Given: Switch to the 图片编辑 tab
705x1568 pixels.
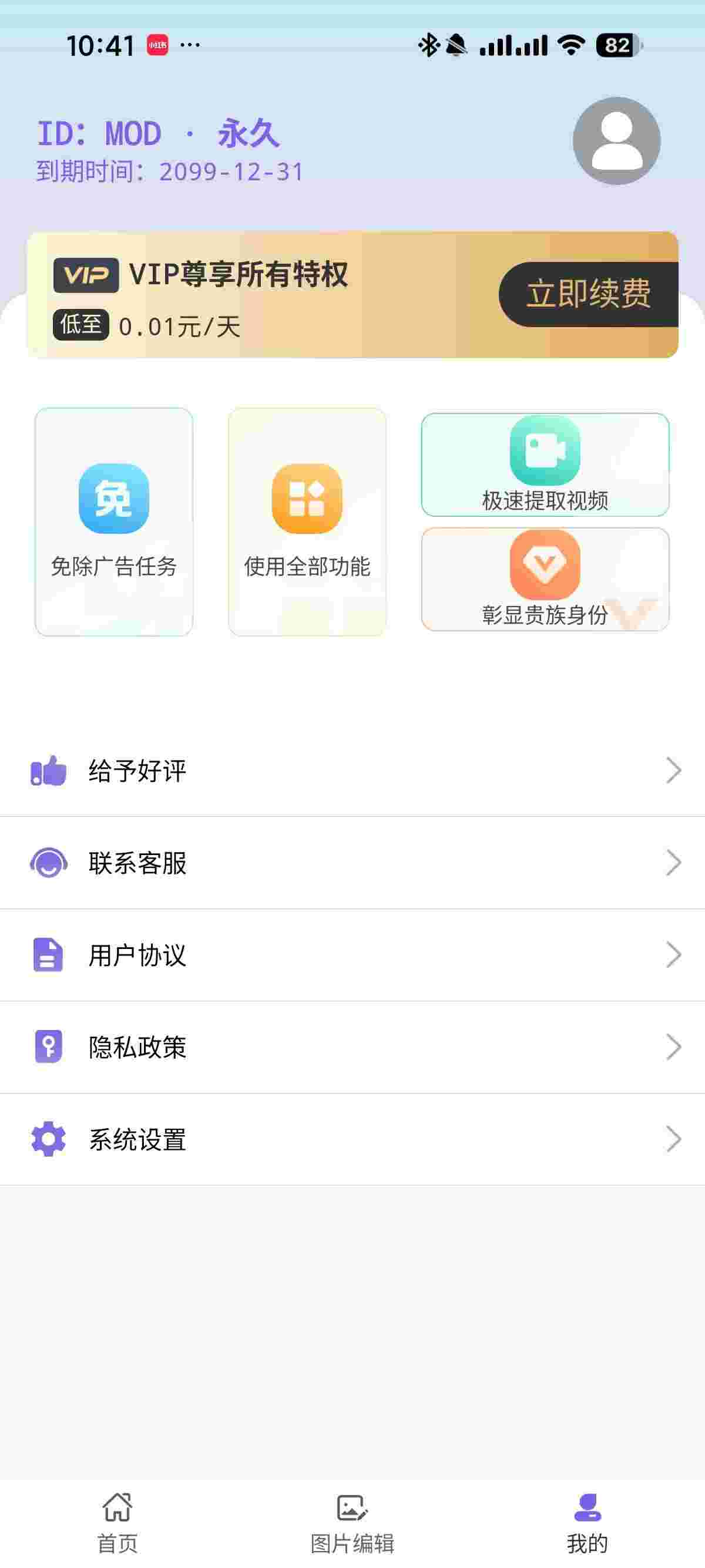Looking at the screenshot, I should [352, 1523].
